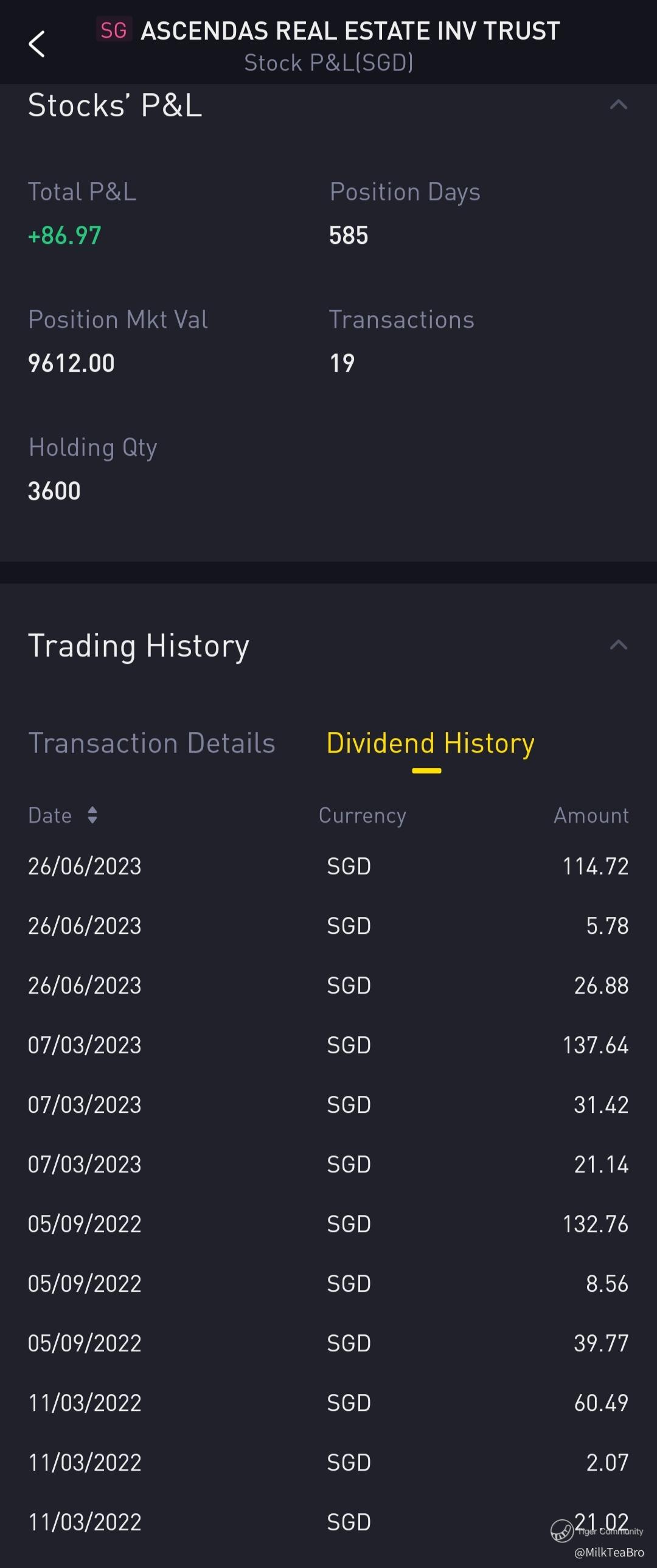This screenshot has height=1568, width=657.
Task: Collapse the Stocks' P&L section
Action: (x=618, y=105)
